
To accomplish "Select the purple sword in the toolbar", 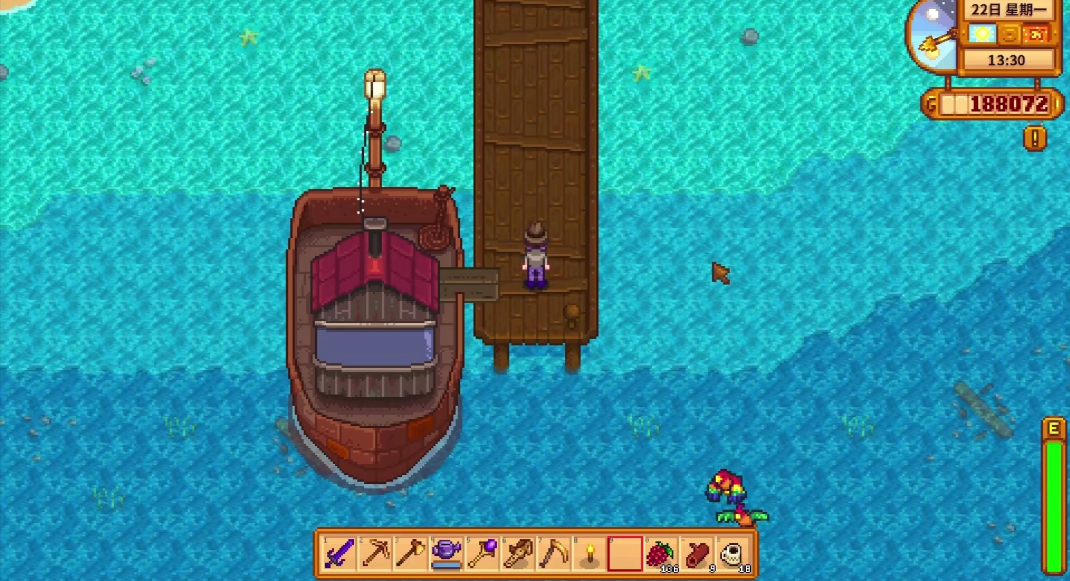I will tap(340, 553).
